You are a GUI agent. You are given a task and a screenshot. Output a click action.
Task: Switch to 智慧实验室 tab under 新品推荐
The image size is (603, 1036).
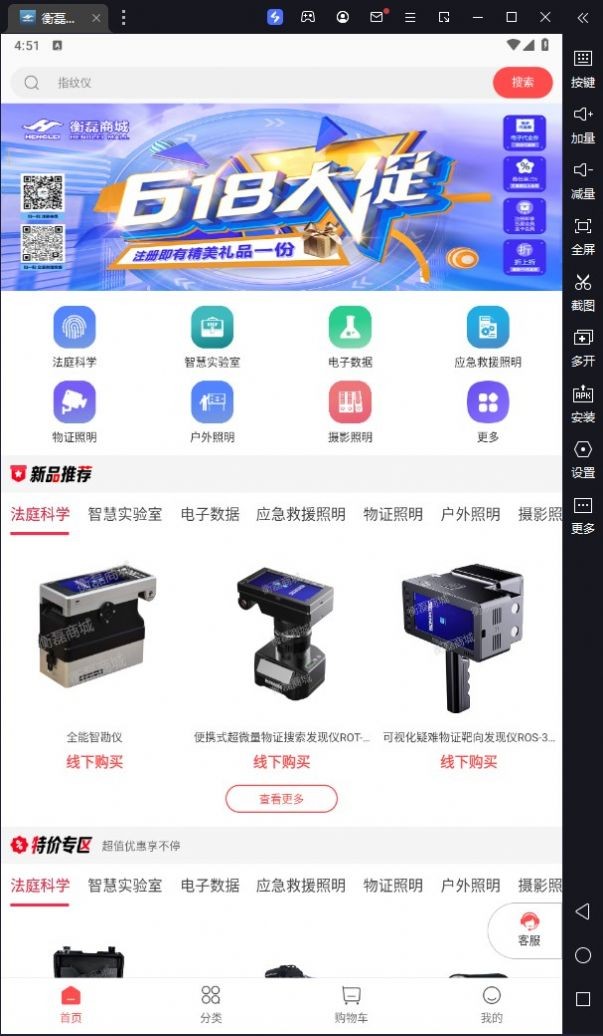point(125,514)
